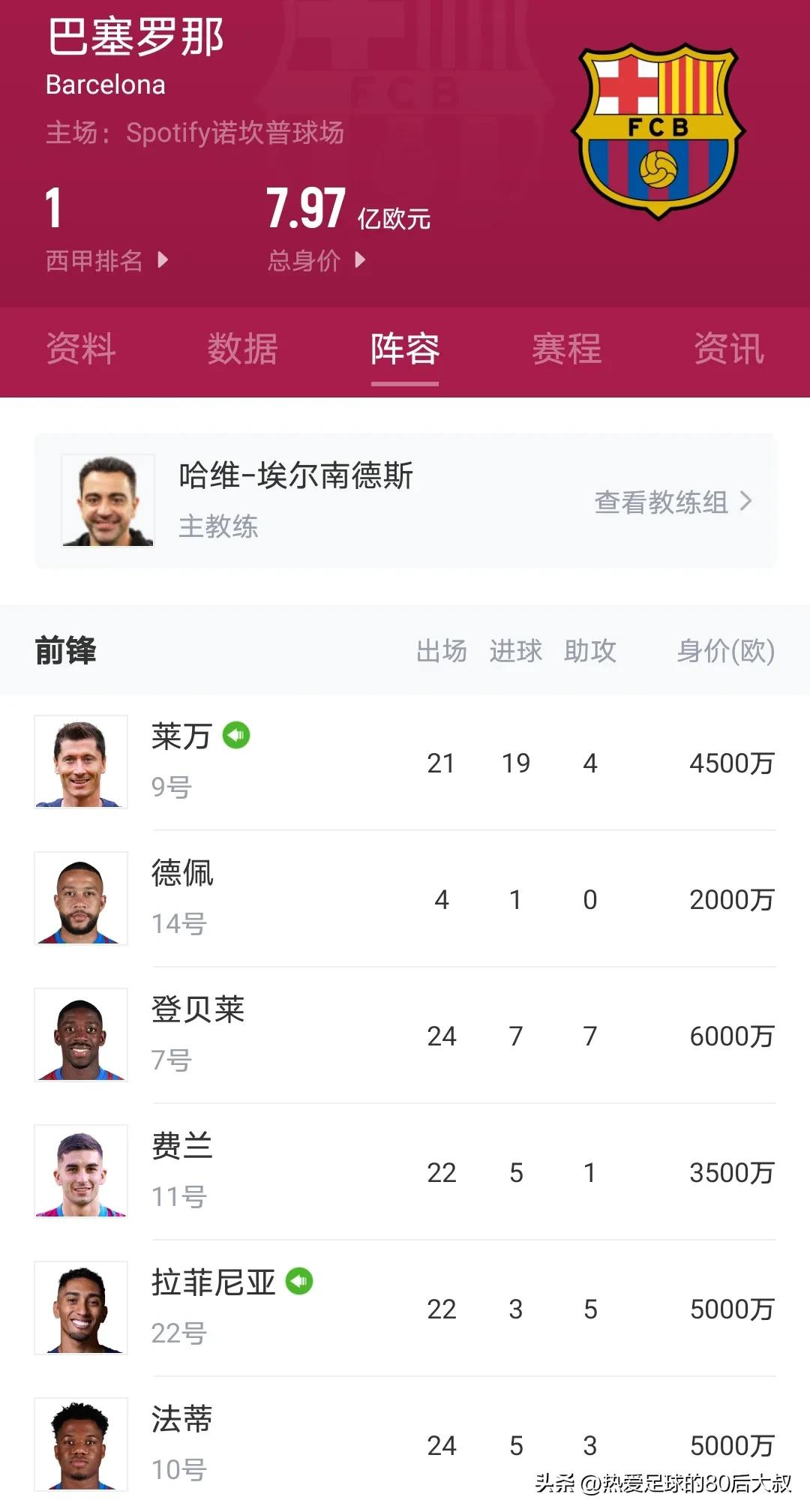Open Lewandowski's player photo thumbnail

click(x=81, y=761)
